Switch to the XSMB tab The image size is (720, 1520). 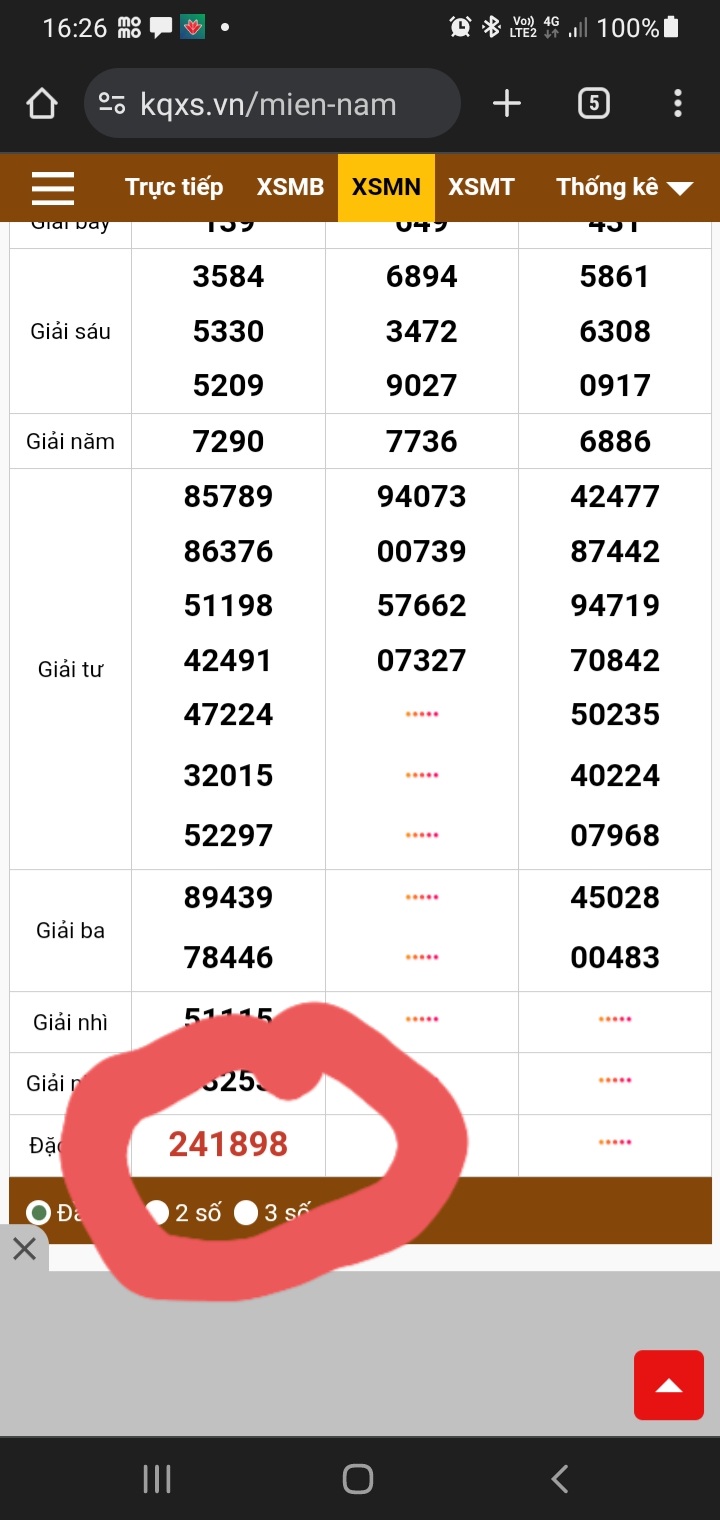coord(290,187)
